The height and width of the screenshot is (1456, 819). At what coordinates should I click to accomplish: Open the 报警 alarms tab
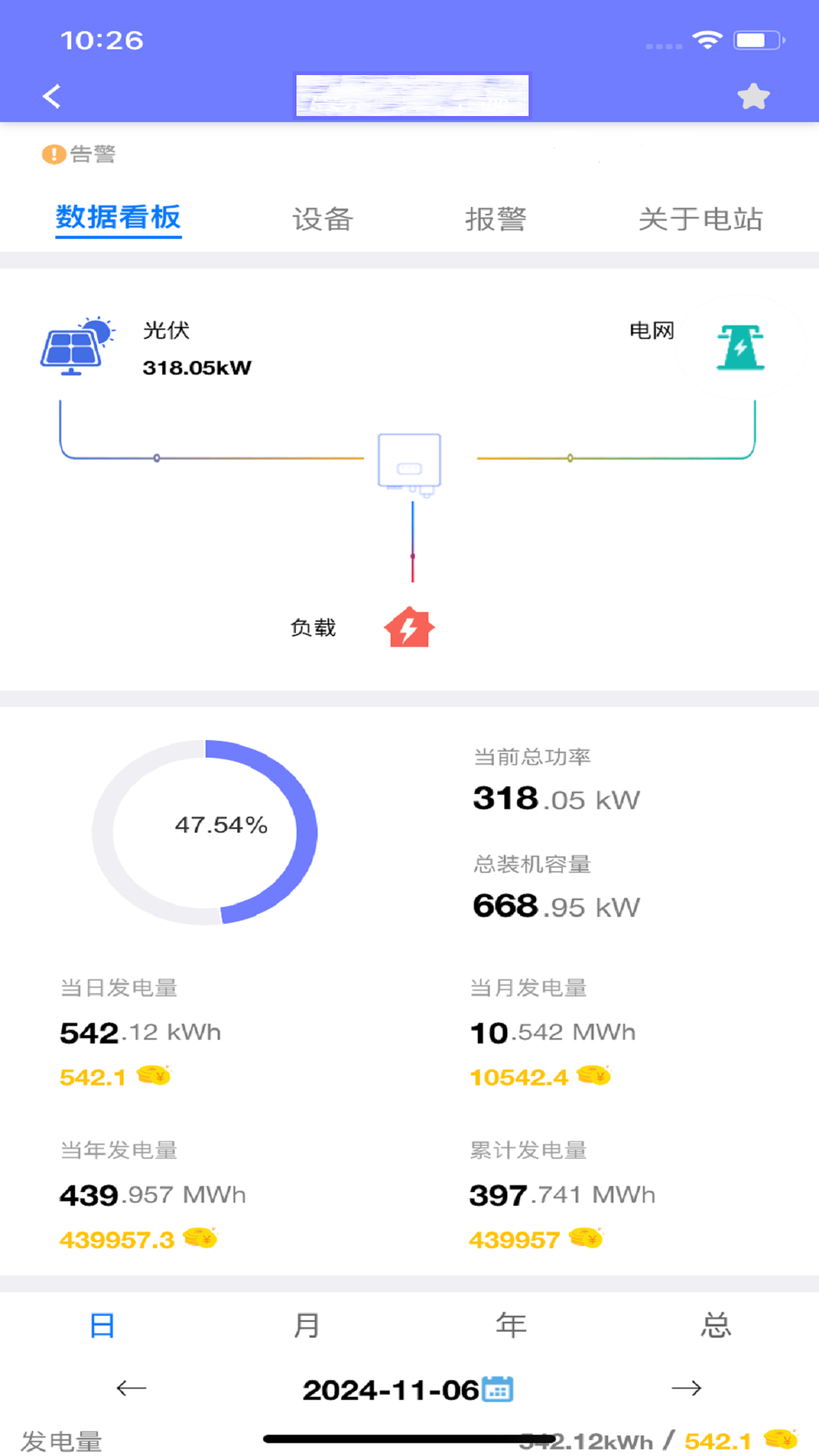[x=497, y=218]
